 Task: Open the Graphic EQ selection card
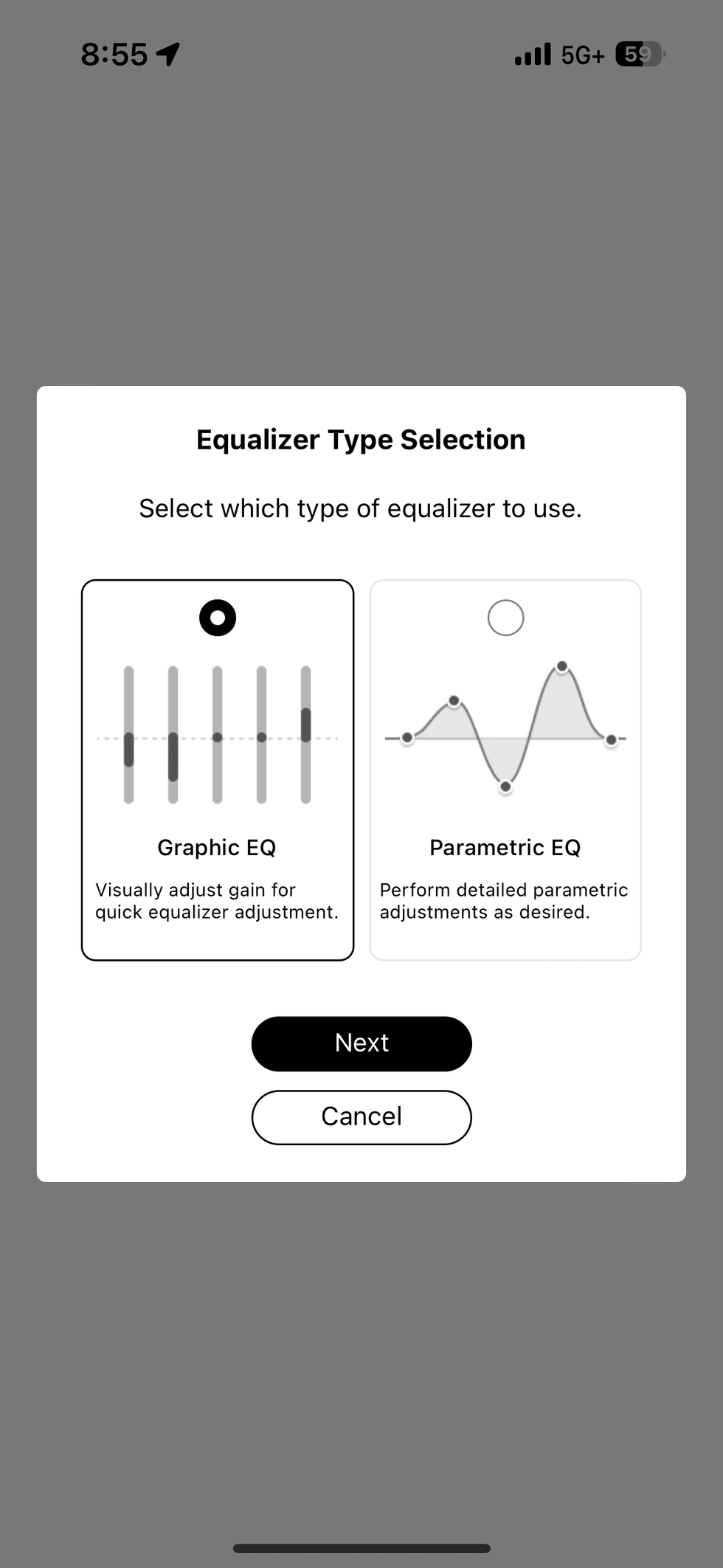tap(217, 770)
